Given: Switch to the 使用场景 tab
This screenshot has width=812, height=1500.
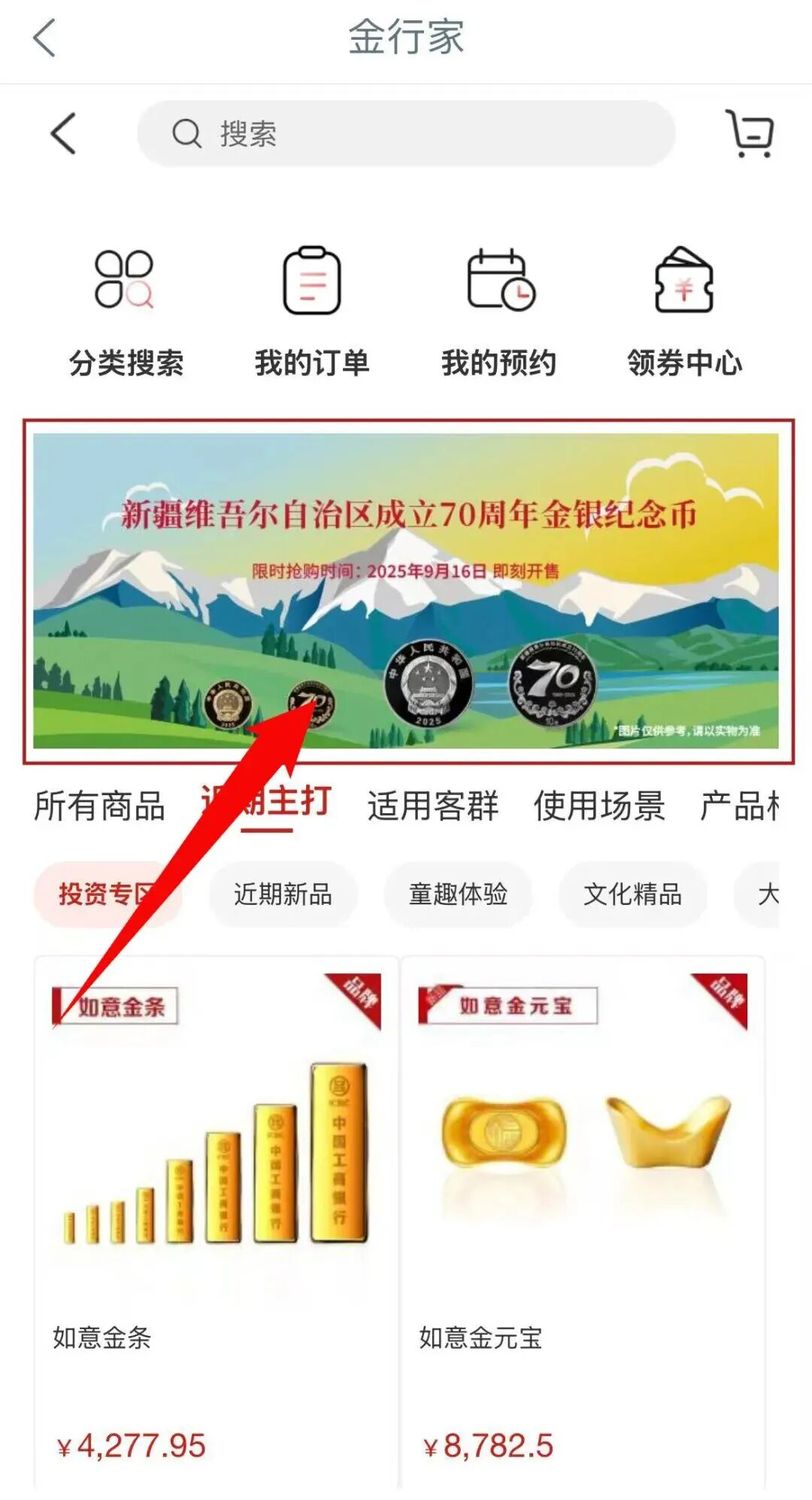Looking at the screenshot, I should click(x=599, y=805).
